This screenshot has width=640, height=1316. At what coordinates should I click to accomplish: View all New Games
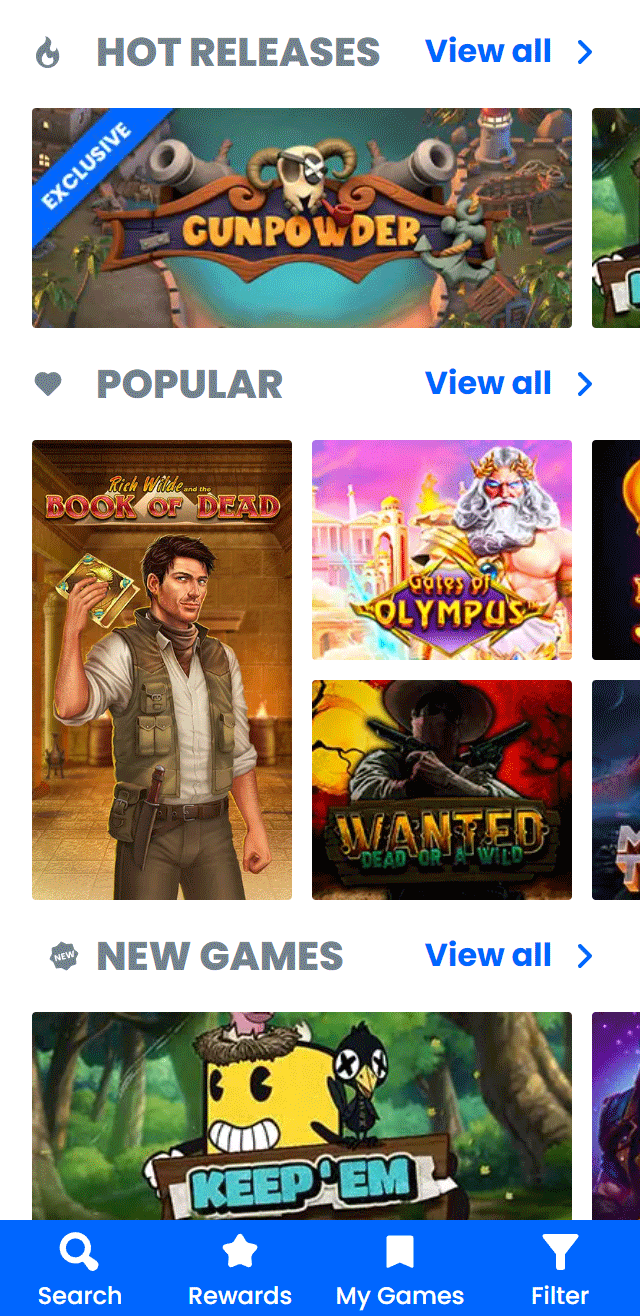tap(508, 956)
